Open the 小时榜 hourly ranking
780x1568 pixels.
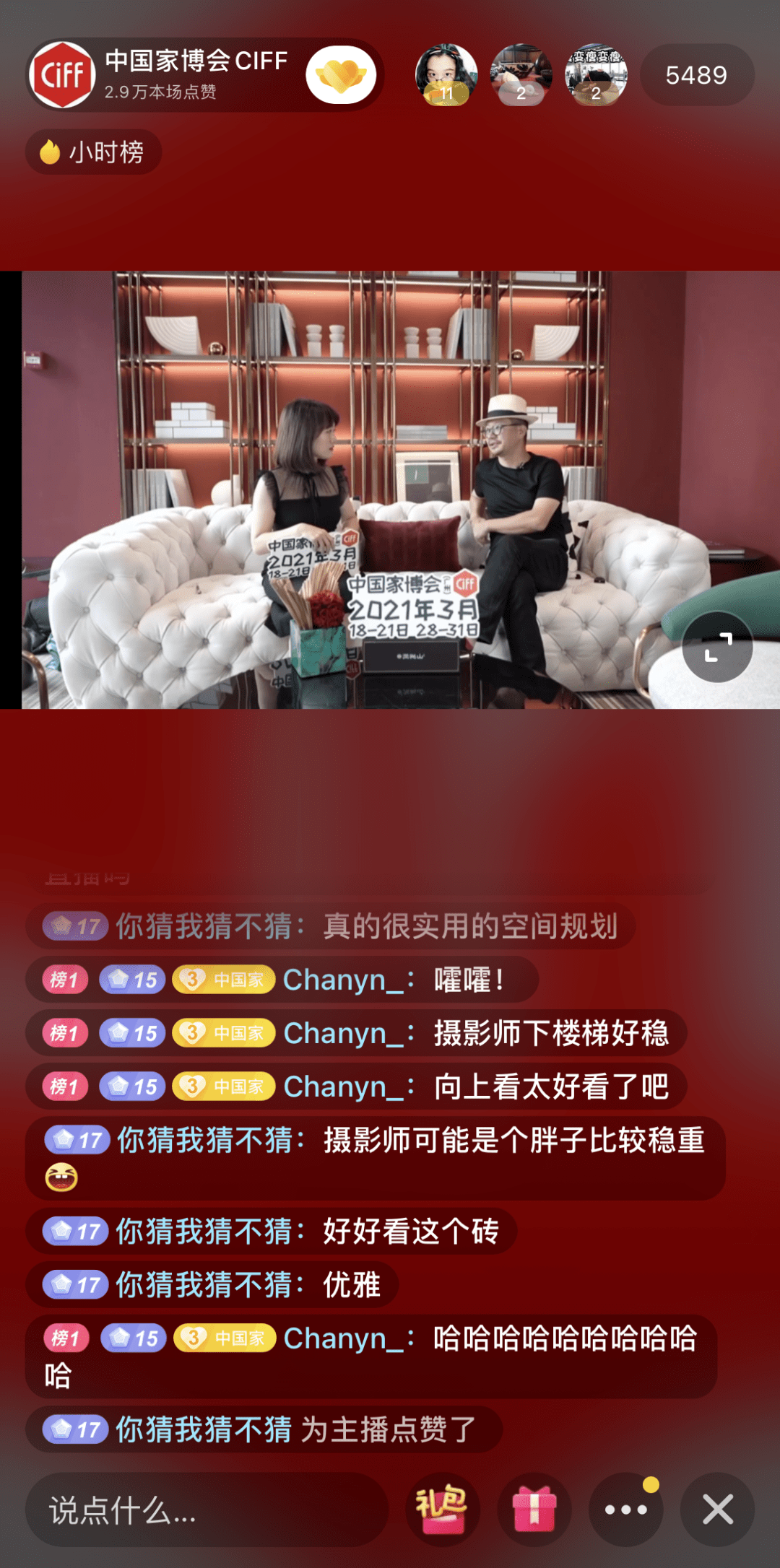93,152
